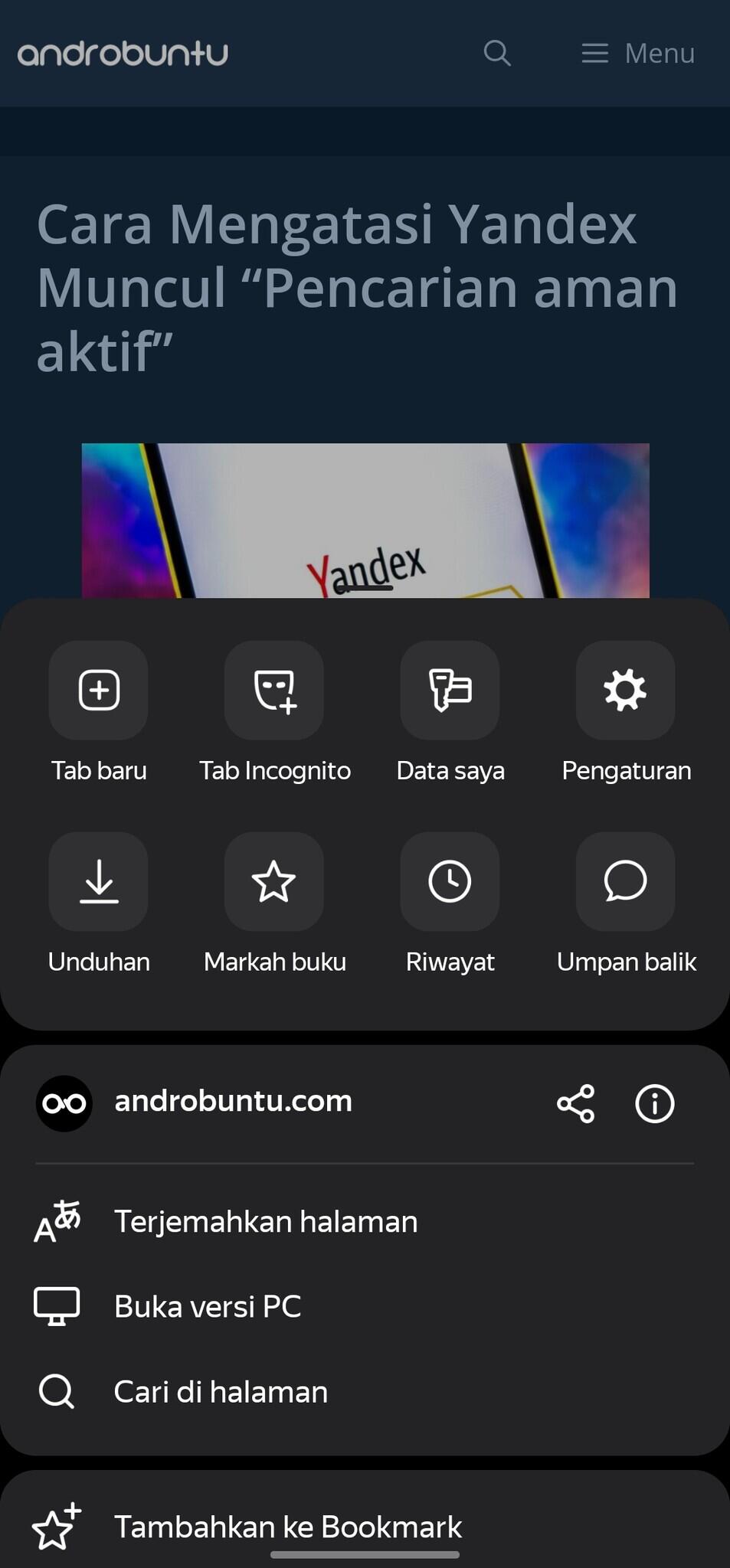Tap Cari di halaman

tap(221, 1392)
